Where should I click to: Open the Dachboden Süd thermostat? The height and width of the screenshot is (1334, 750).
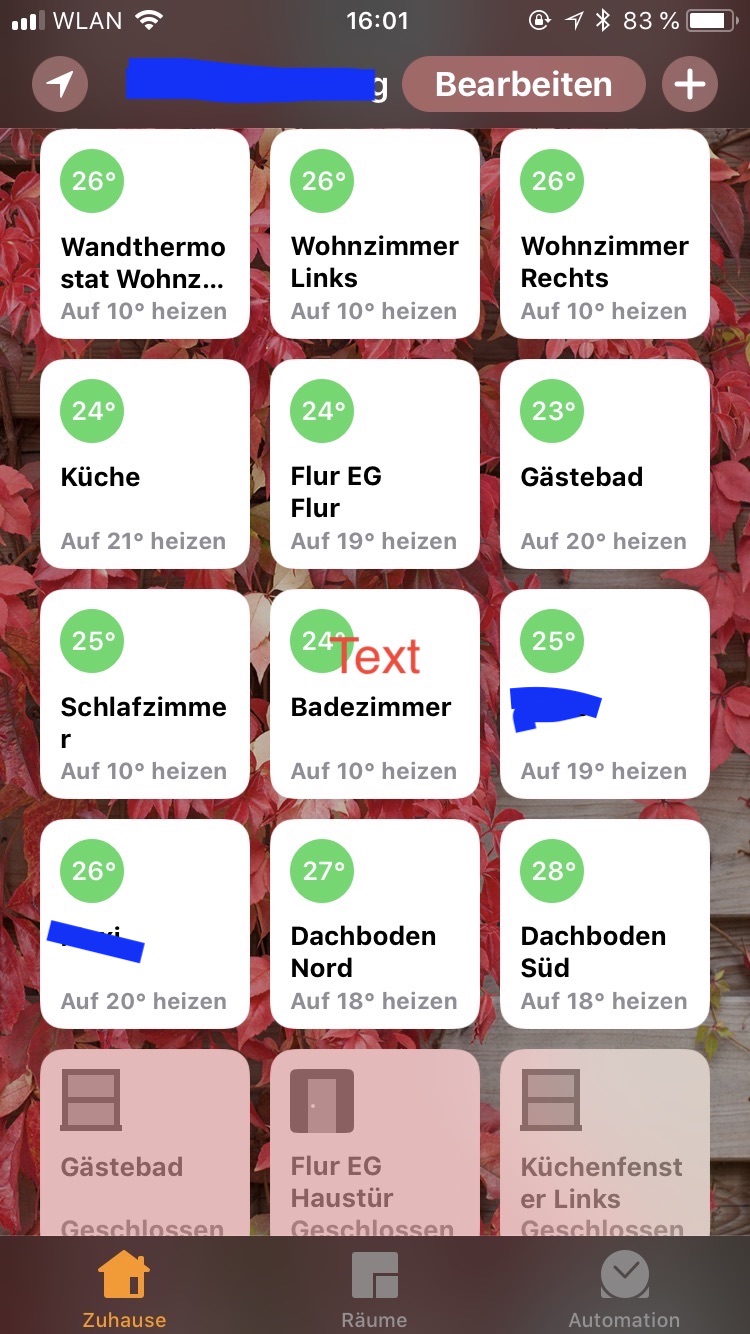point(604,924)
